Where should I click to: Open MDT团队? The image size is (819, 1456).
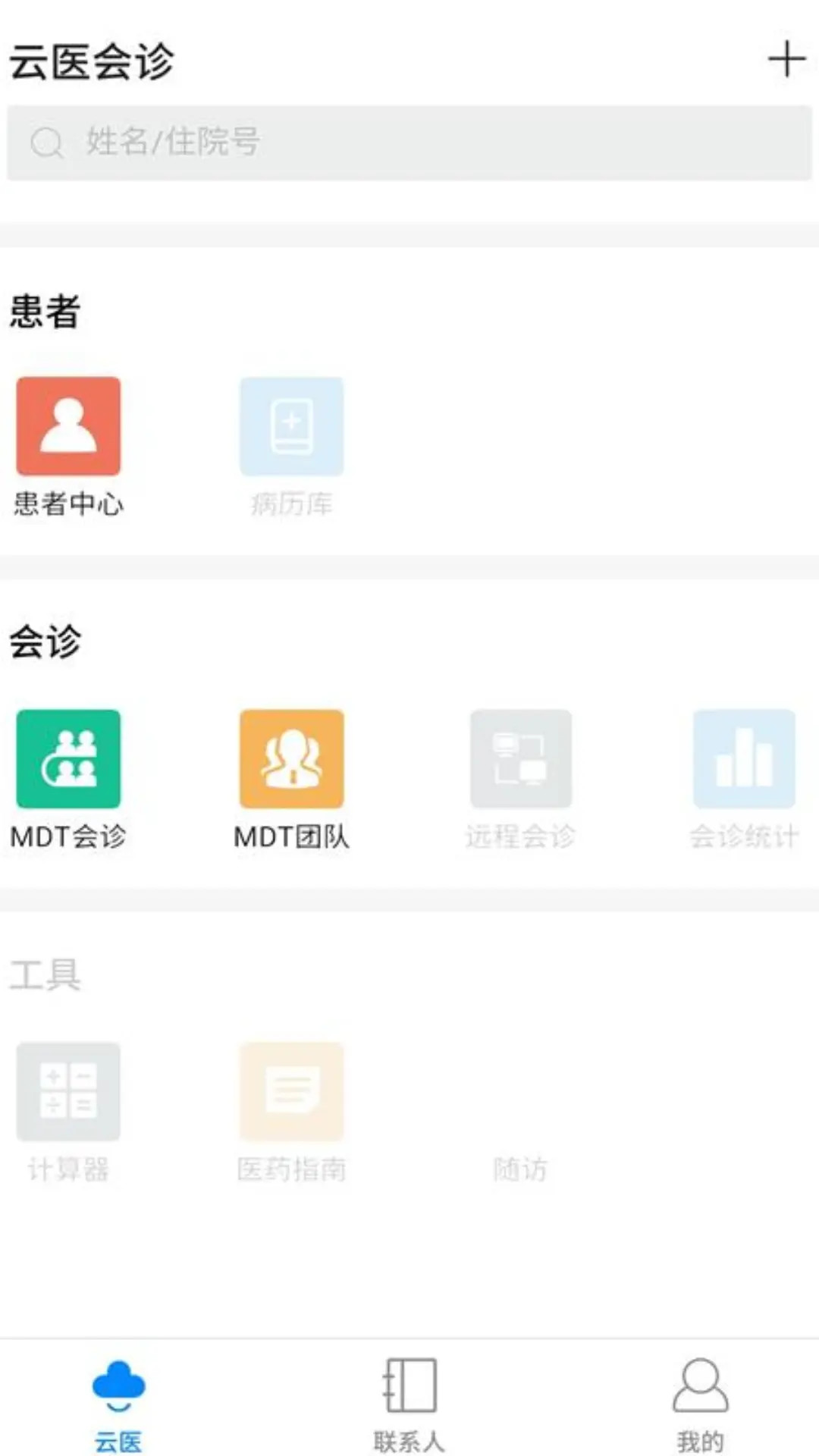[x=292, y=780]
